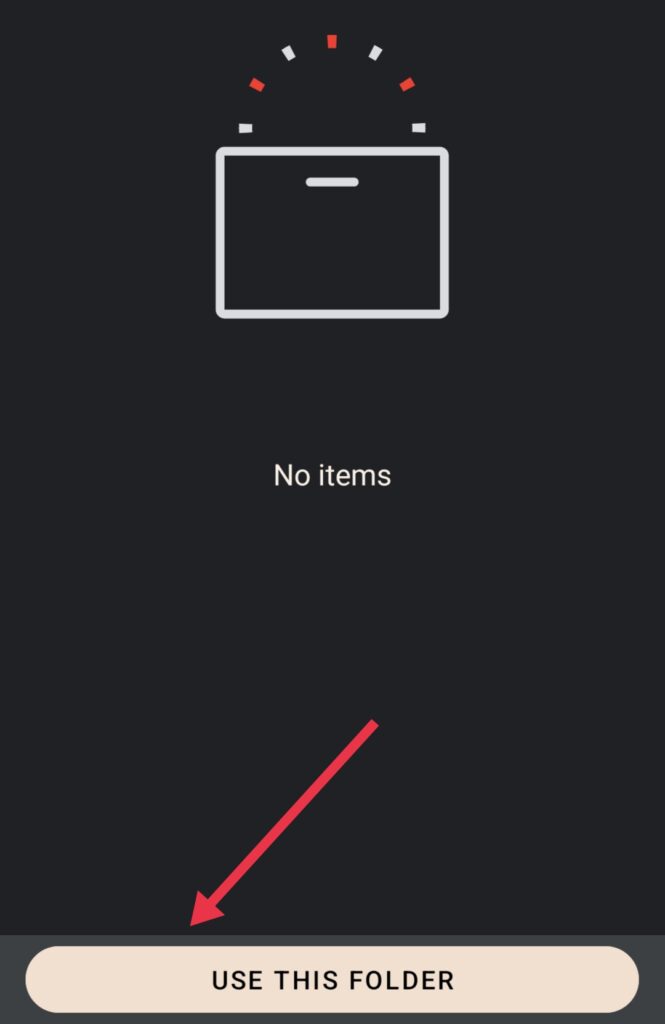Tap the USE THIS FOLDER button

(x=332, y=979)
